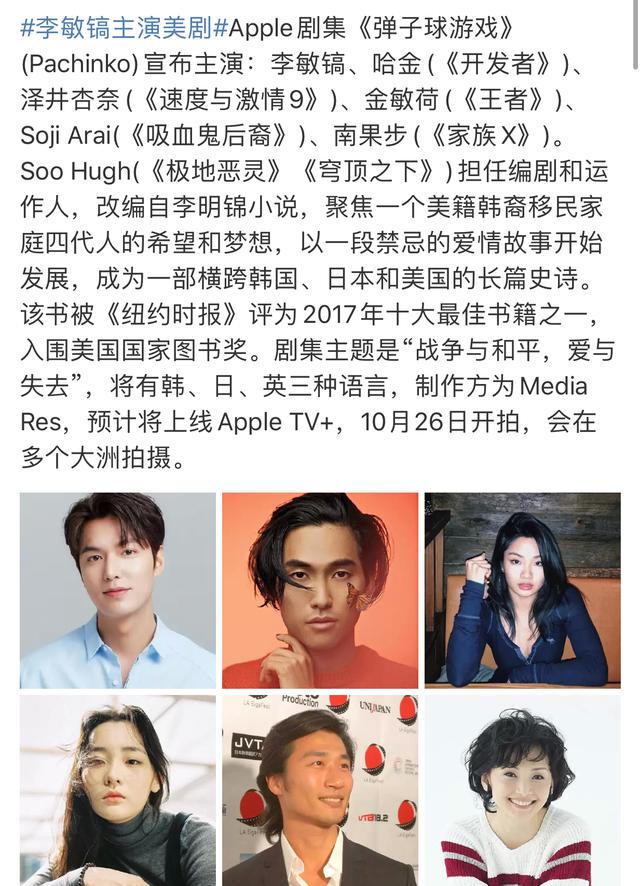
Task: Open photo of woman in navy sweater
Action: point(522,589)
